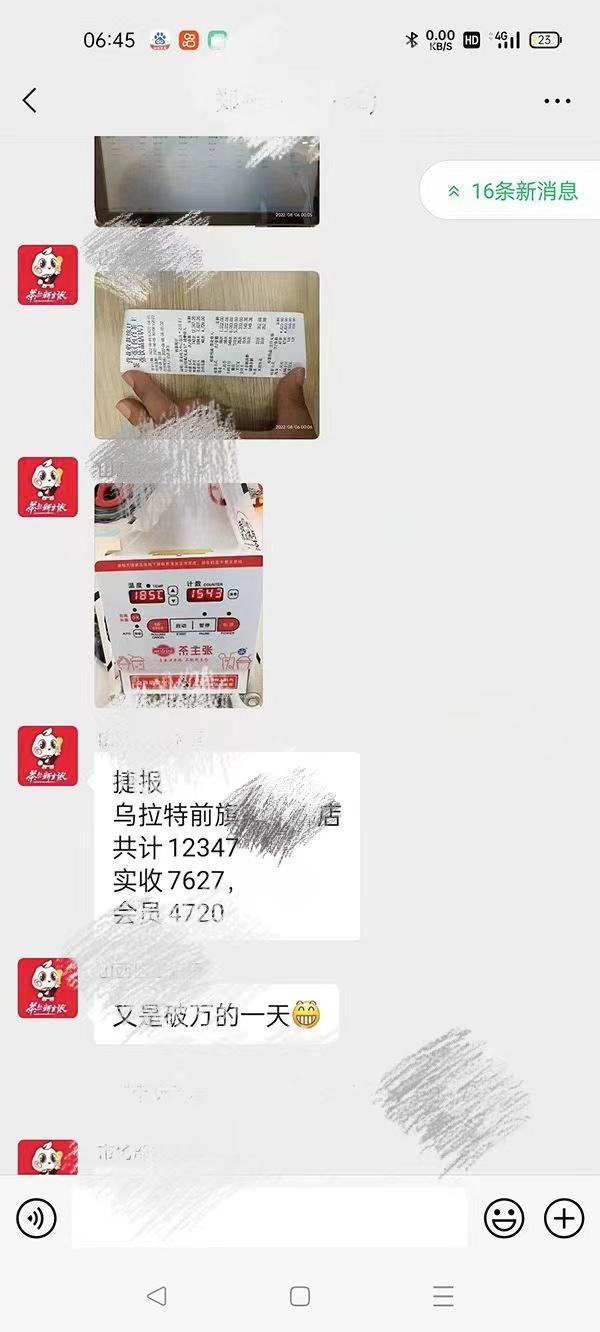Open the emoji picker
Viewport: 600px width, 1332px height.
[x=505, y=1218]
